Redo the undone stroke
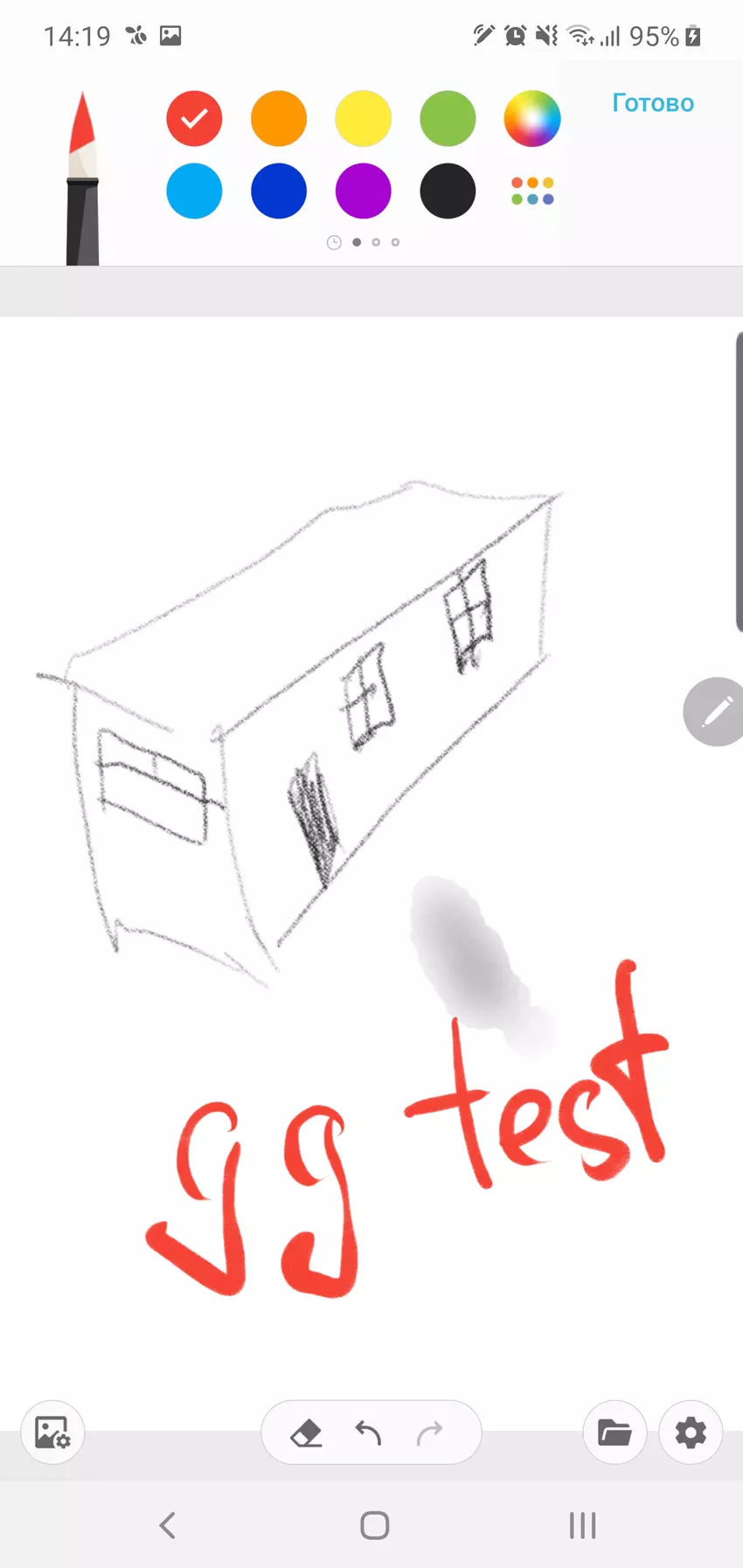Viewport: 743px width, 1568px height. tap(430, 1433)
